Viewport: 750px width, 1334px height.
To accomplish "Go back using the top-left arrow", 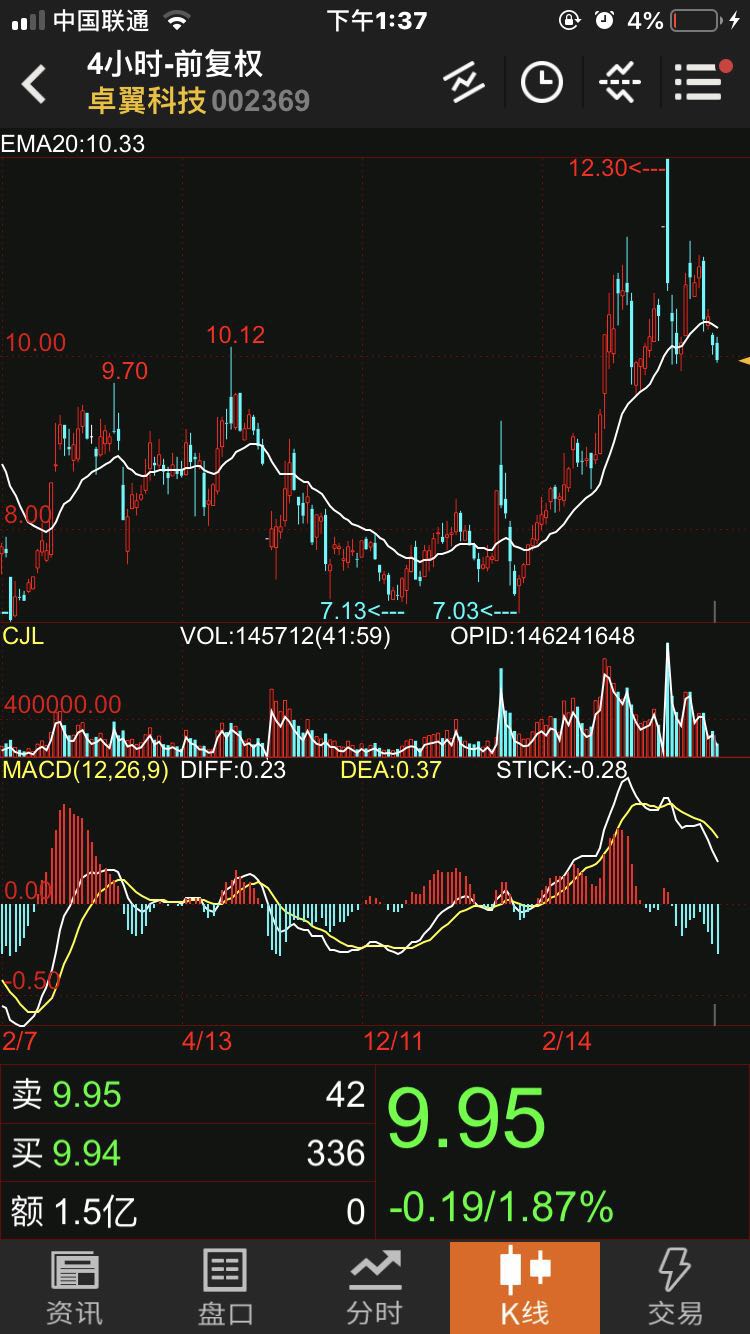I will (x=35, y=84).
